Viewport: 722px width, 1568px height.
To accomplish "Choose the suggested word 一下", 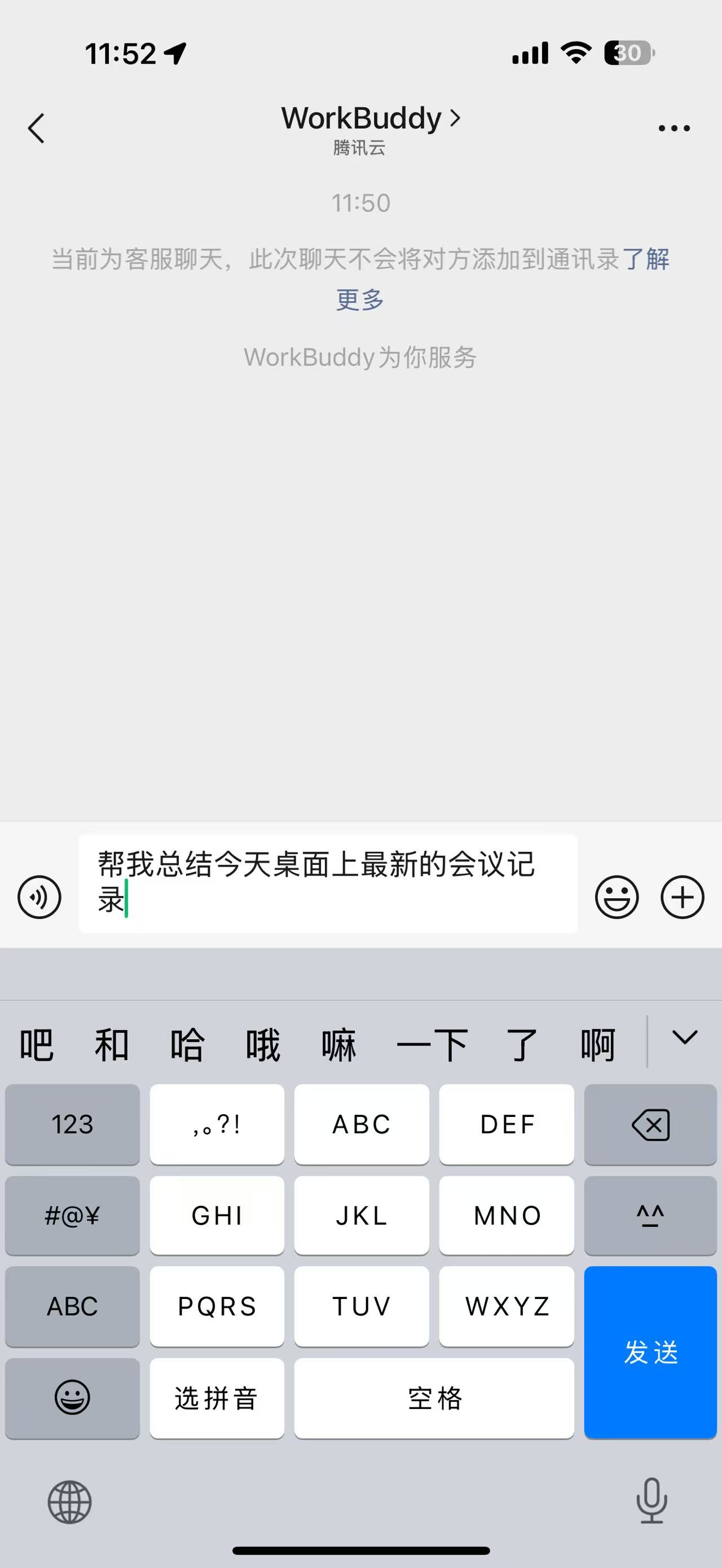I will [x=432, y=1045].
